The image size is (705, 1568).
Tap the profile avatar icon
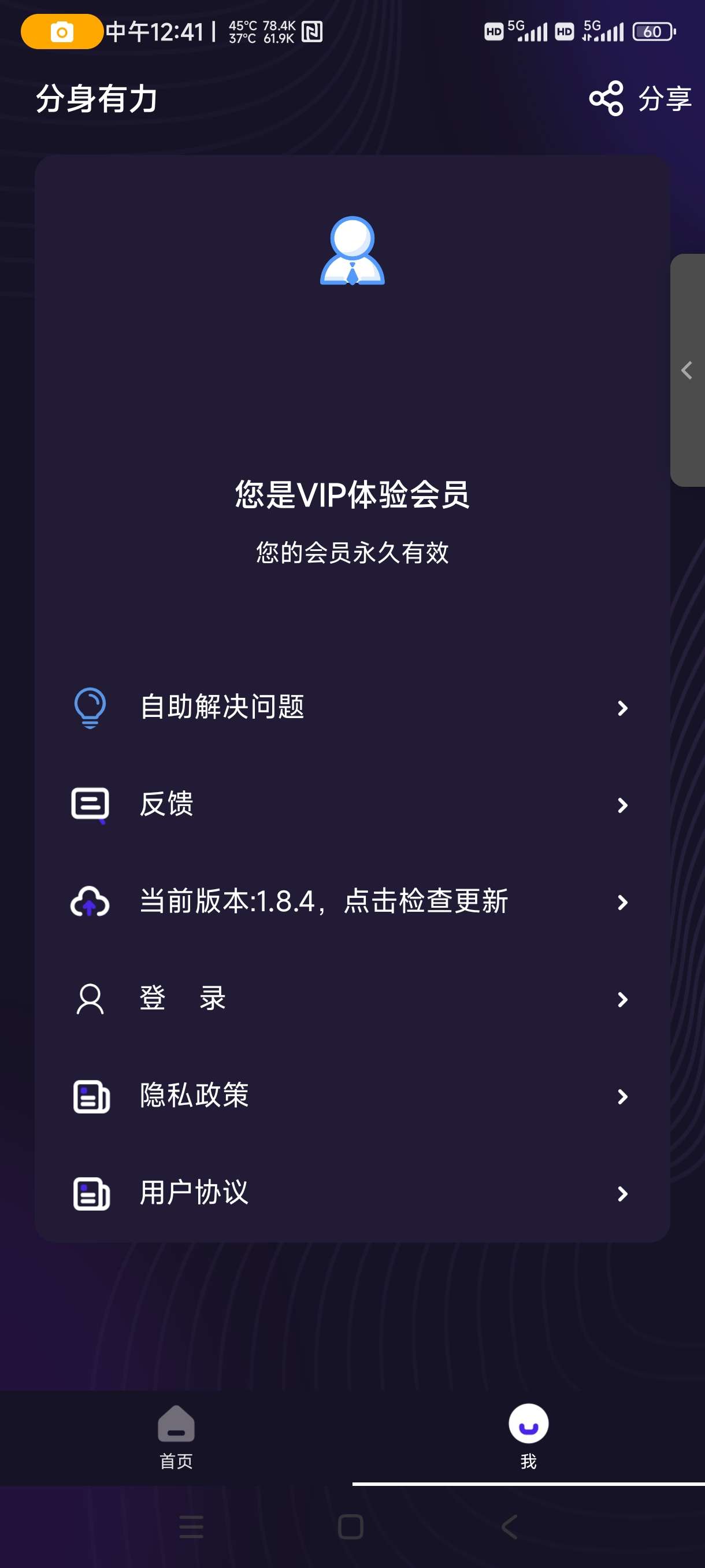coord(352,251)
